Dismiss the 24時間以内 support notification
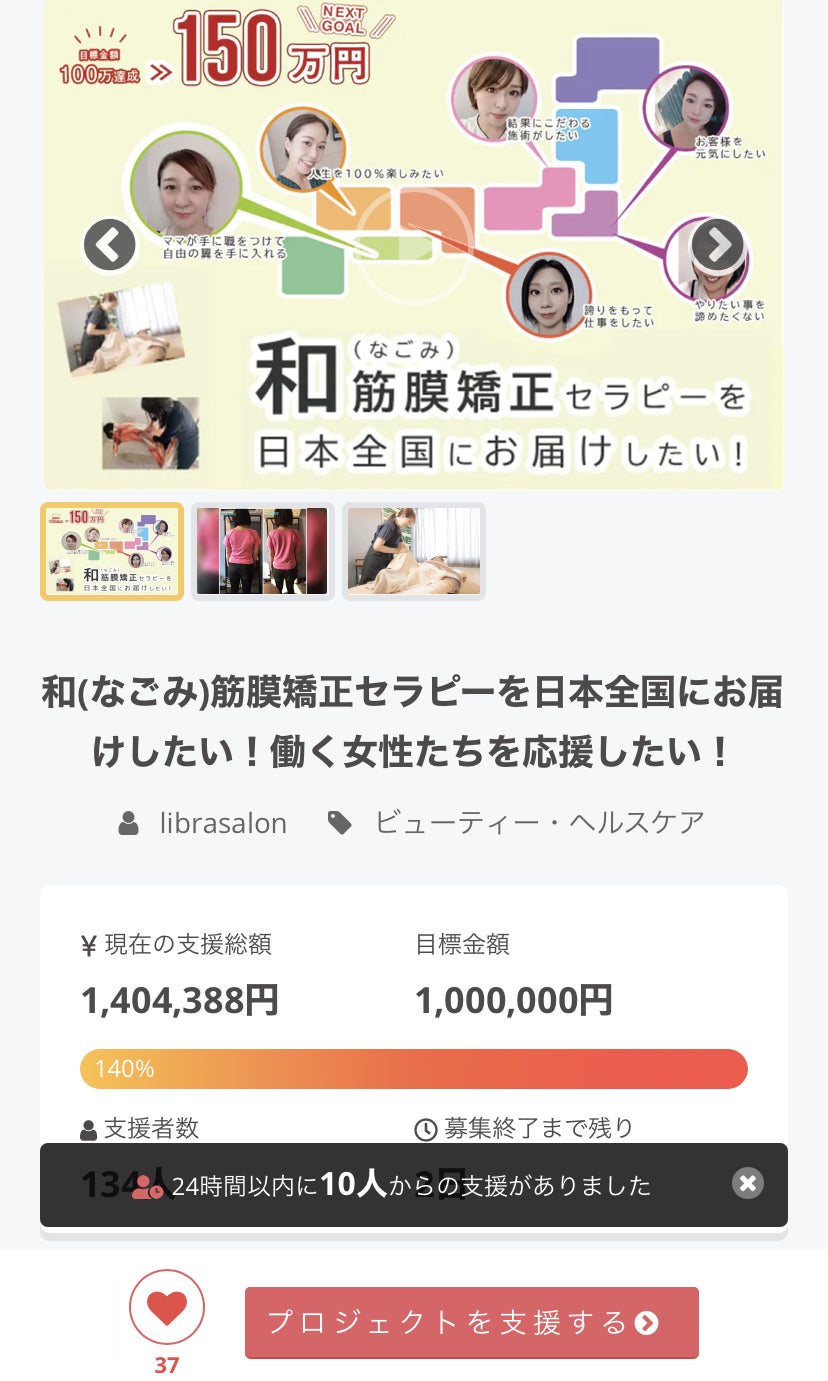The height and width of the screenshot is (1381, 828). (747, 1183)
